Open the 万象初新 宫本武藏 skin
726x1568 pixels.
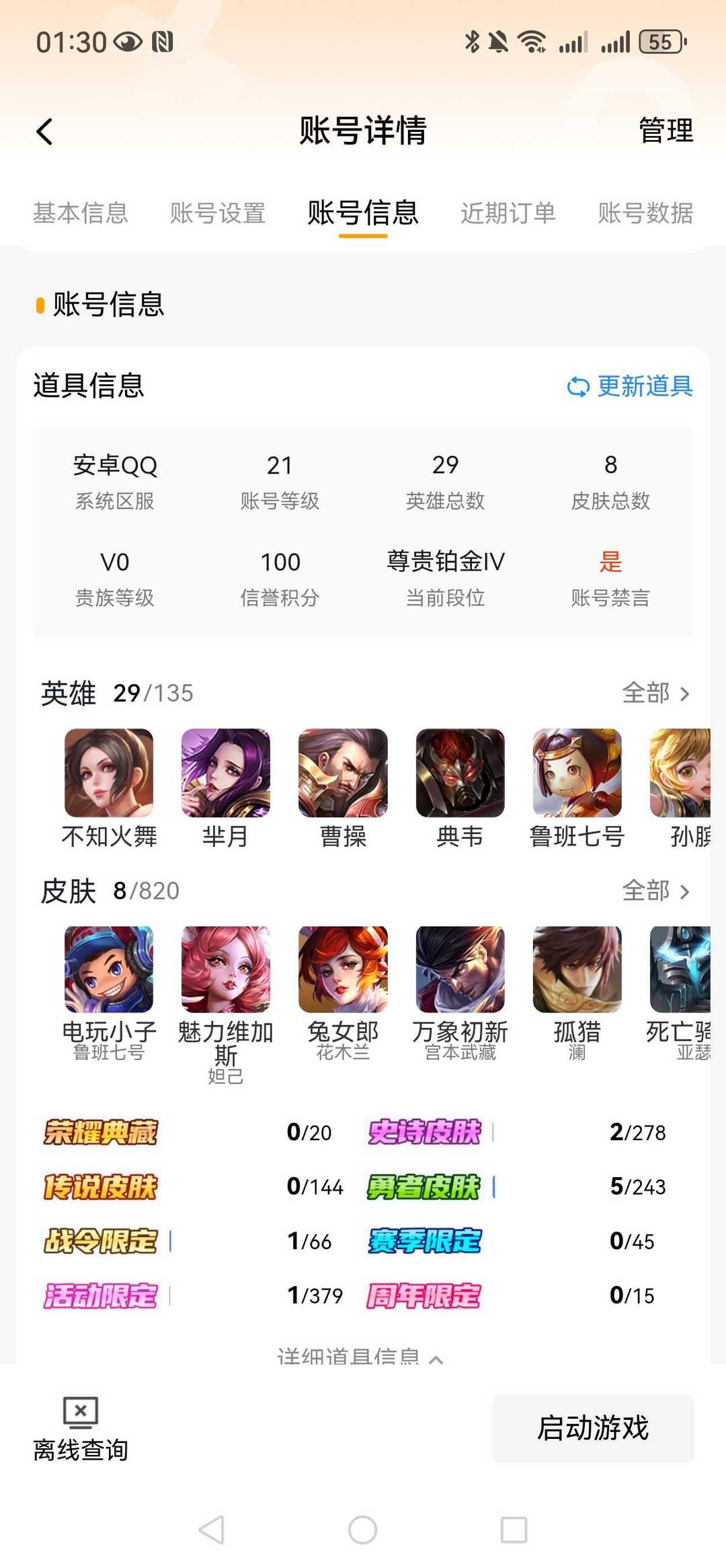(460, 993)
